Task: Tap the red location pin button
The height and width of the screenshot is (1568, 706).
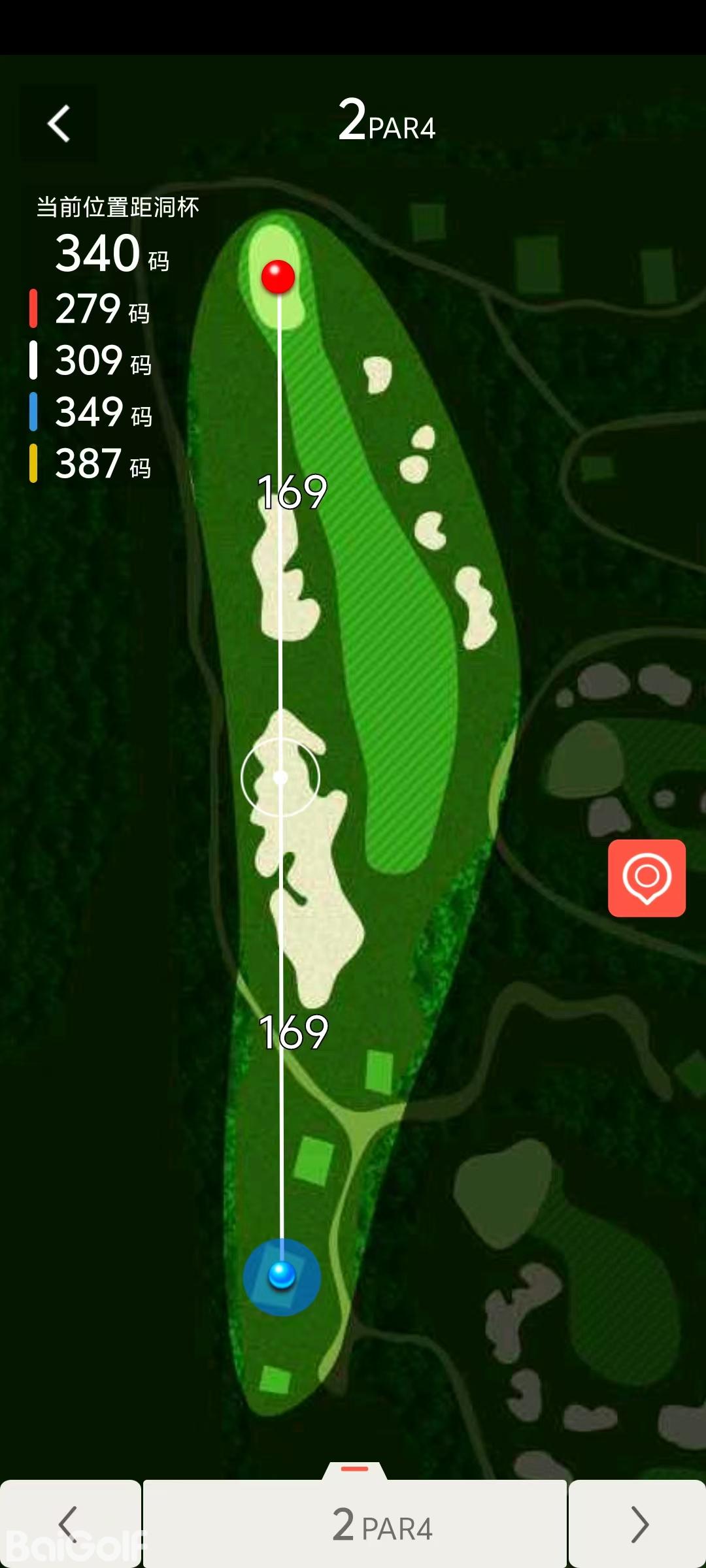Action: 647,877
